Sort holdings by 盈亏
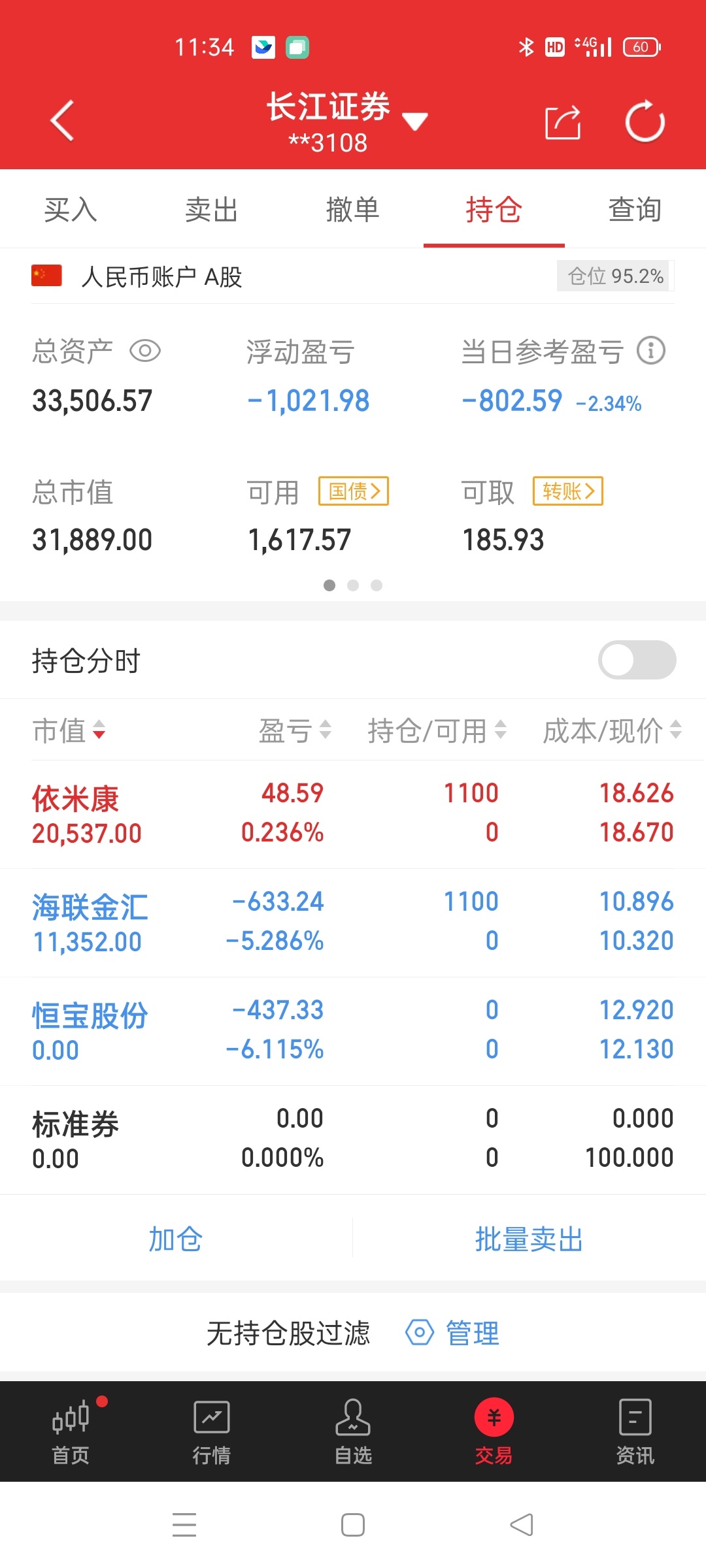The width and height of the screenshot is (706, 1568). (295, 730)
